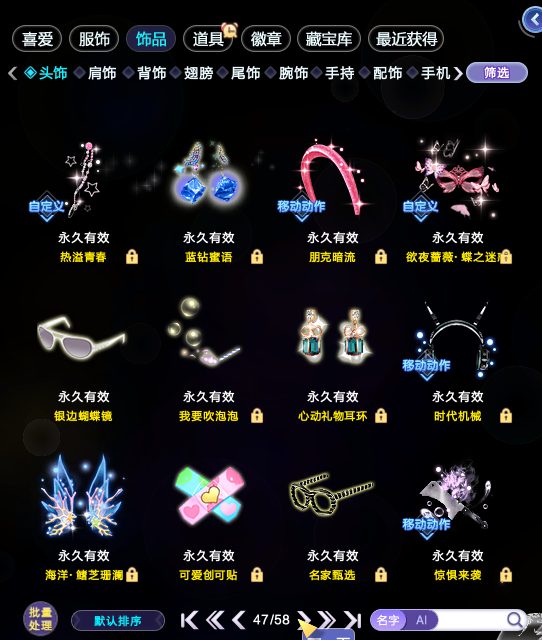The image size is (542, 640).
Task: Tap the search magnifier icon
Action: point(515,620)
